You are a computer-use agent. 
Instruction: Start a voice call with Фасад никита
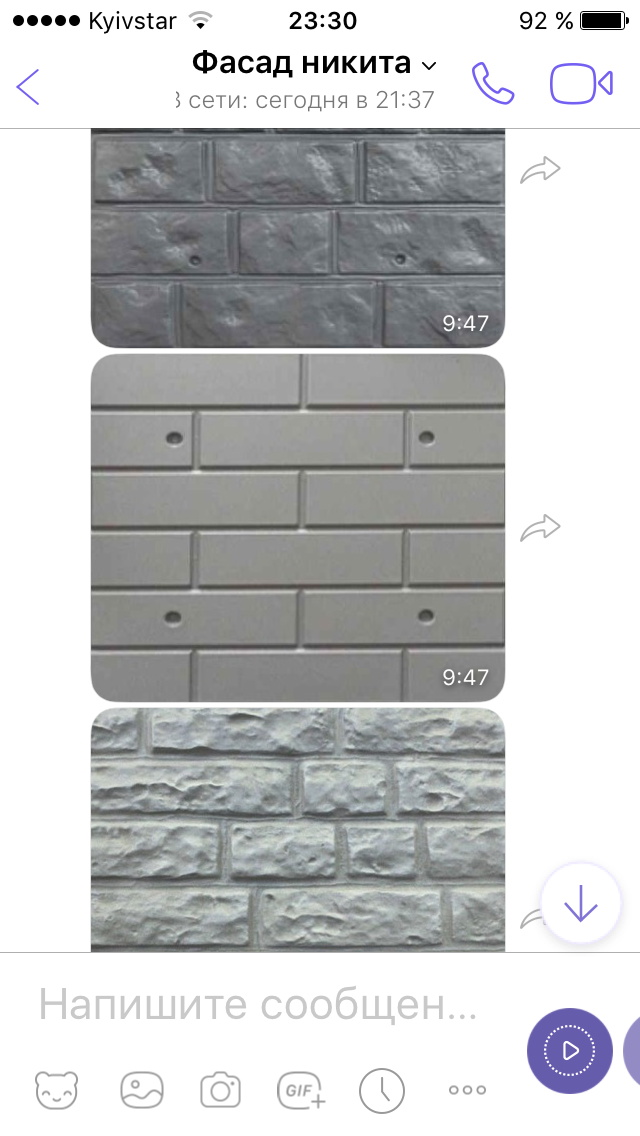[493, 84]
